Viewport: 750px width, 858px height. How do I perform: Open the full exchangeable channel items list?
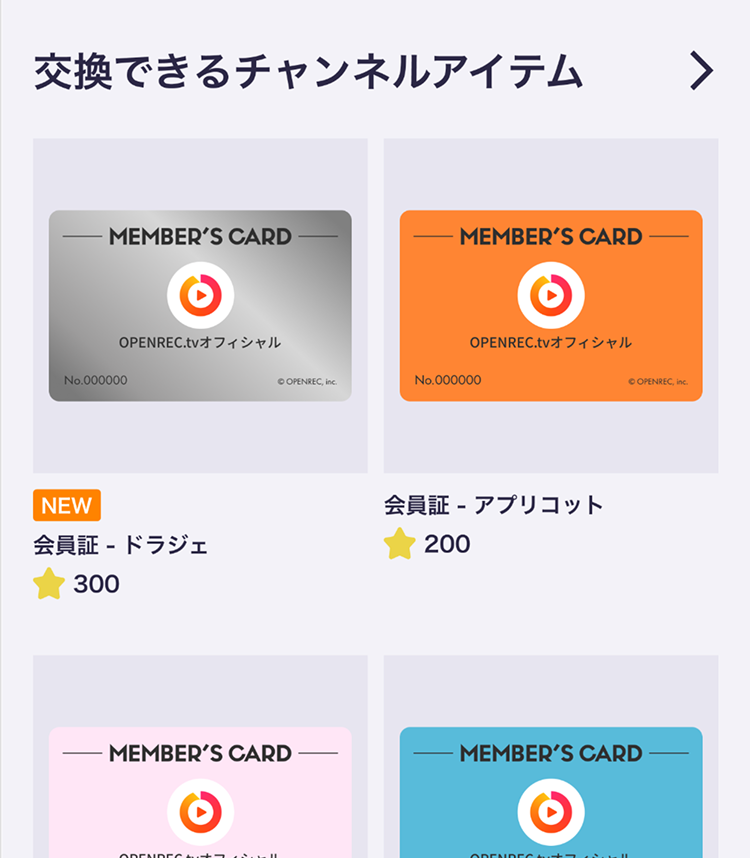pyautogui.click(x=702, y=72)
